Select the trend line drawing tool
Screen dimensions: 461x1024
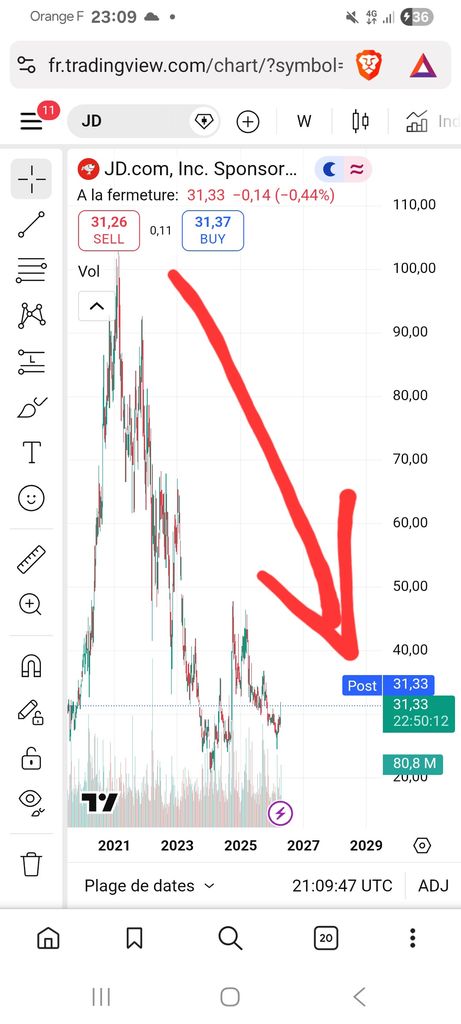tap(31, 224)
